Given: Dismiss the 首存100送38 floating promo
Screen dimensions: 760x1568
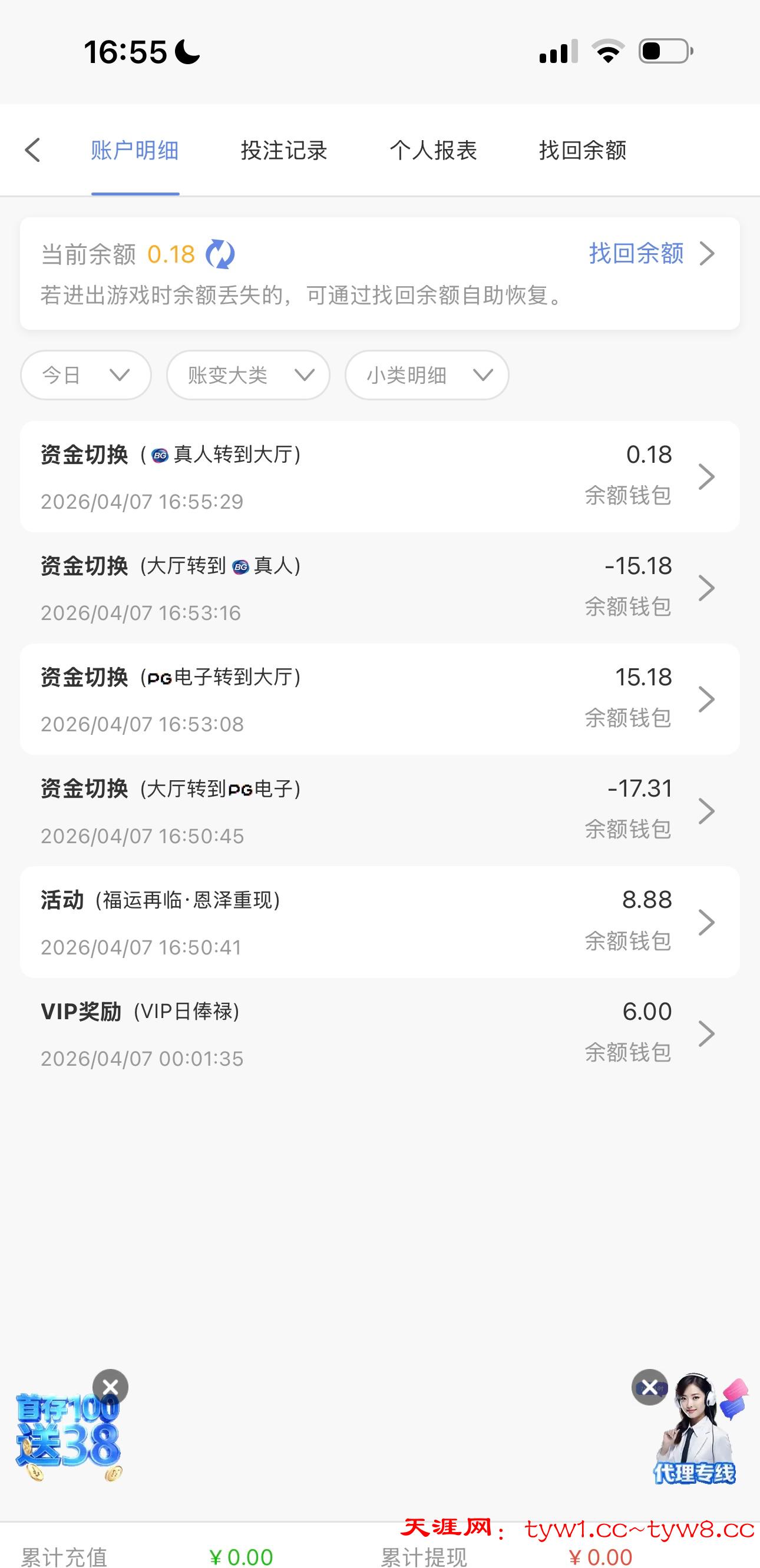Looking at the screenshot, I should pos(110,1387).
